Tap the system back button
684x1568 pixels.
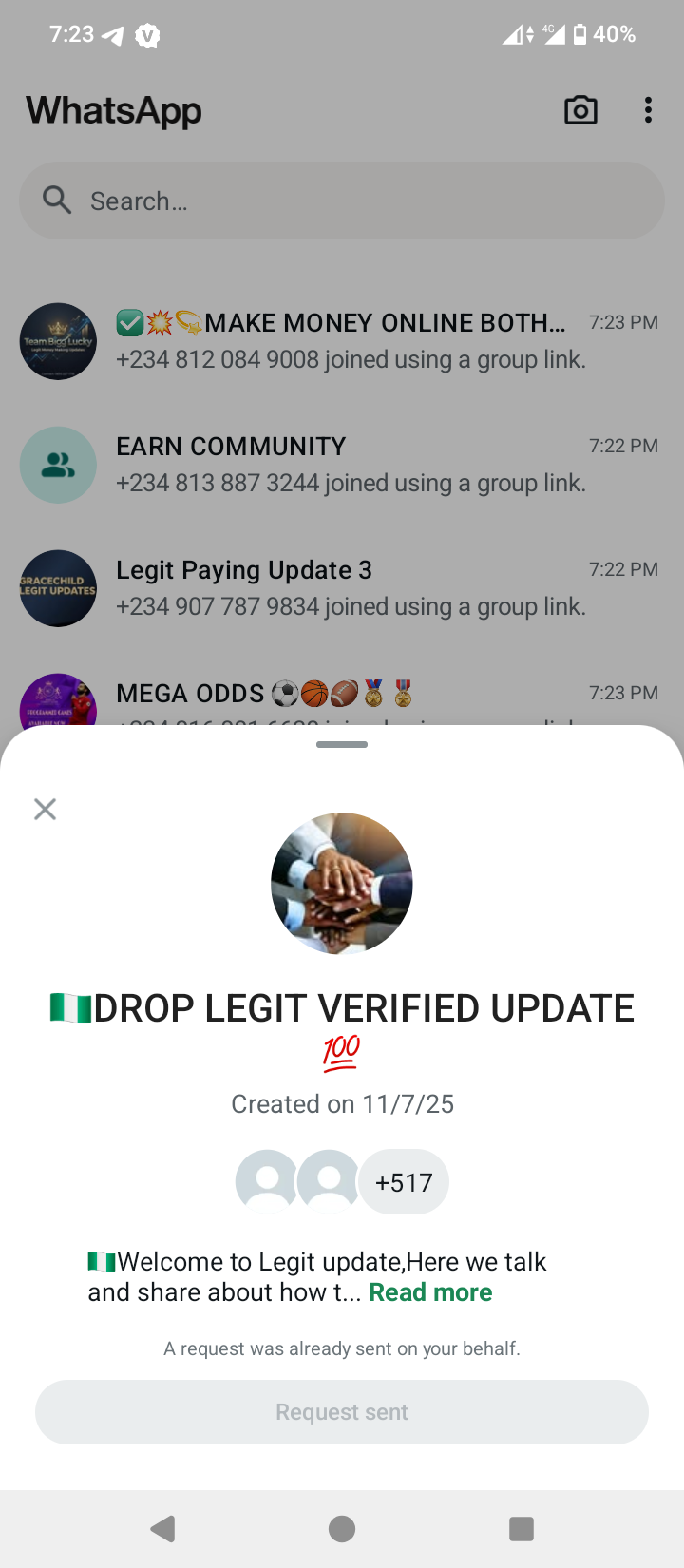[163, 1528]
